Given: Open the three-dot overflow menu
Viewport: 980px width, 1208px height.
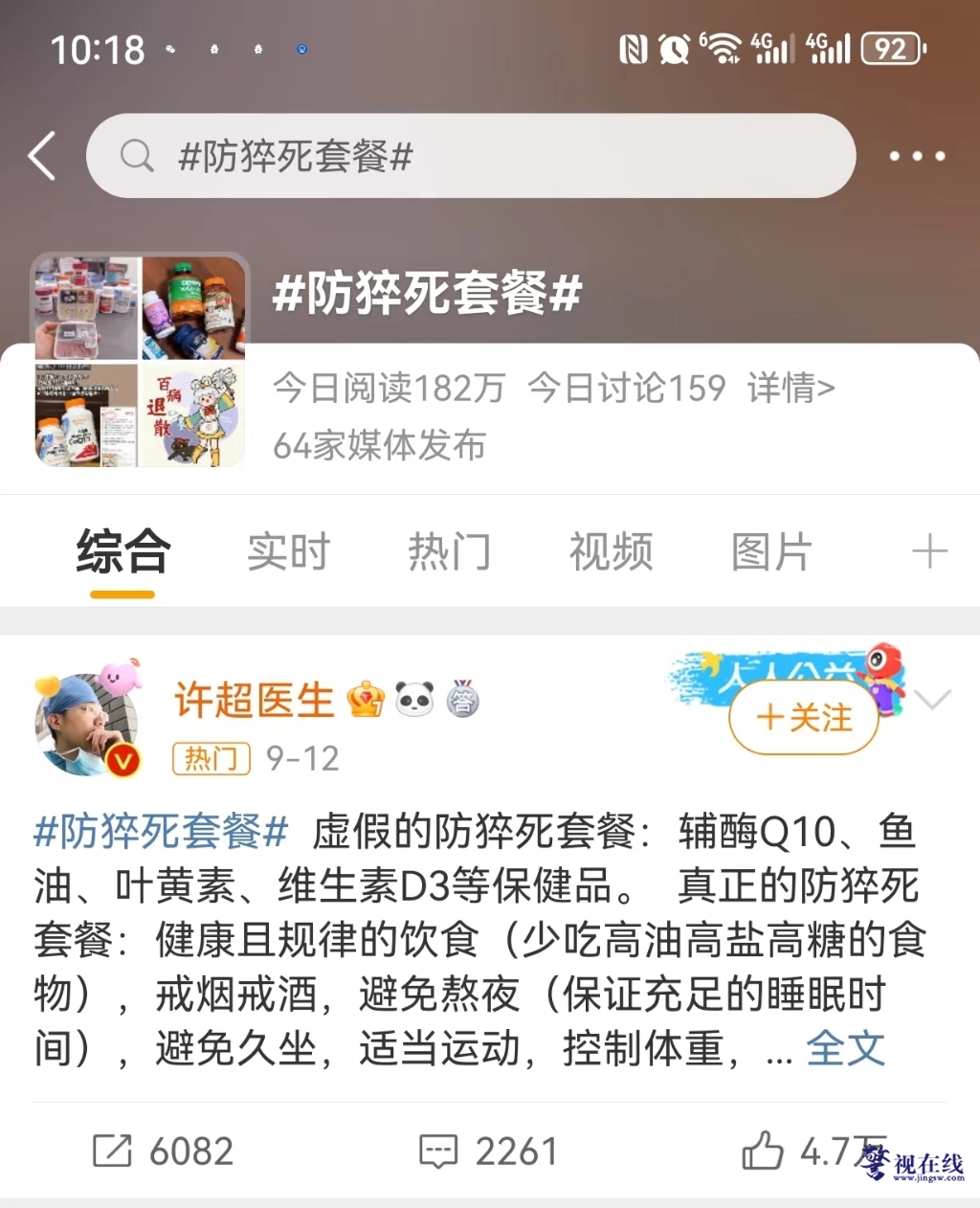Looking at the screenshot, I should tap(916, 156).
